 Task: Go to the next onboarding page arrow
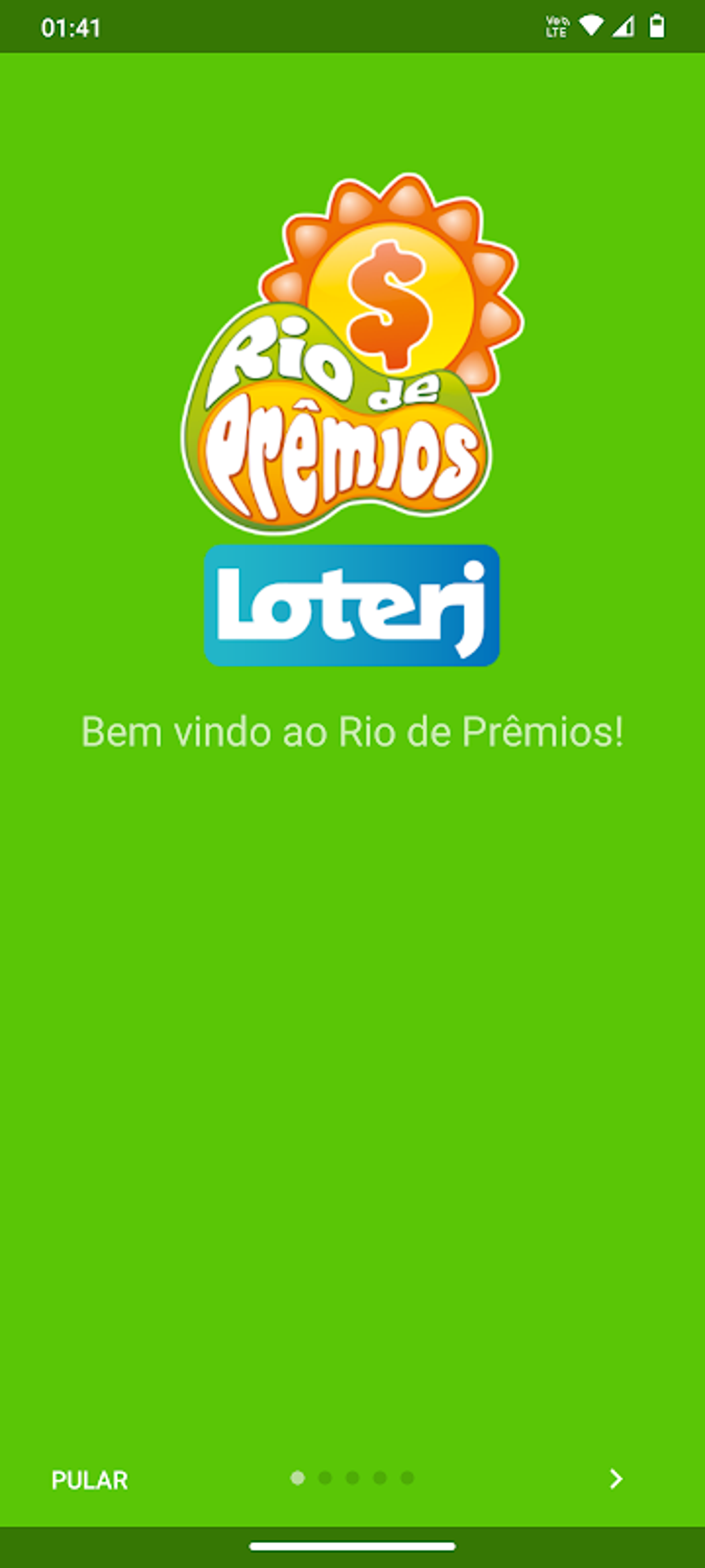click(x=616, y=1479)
